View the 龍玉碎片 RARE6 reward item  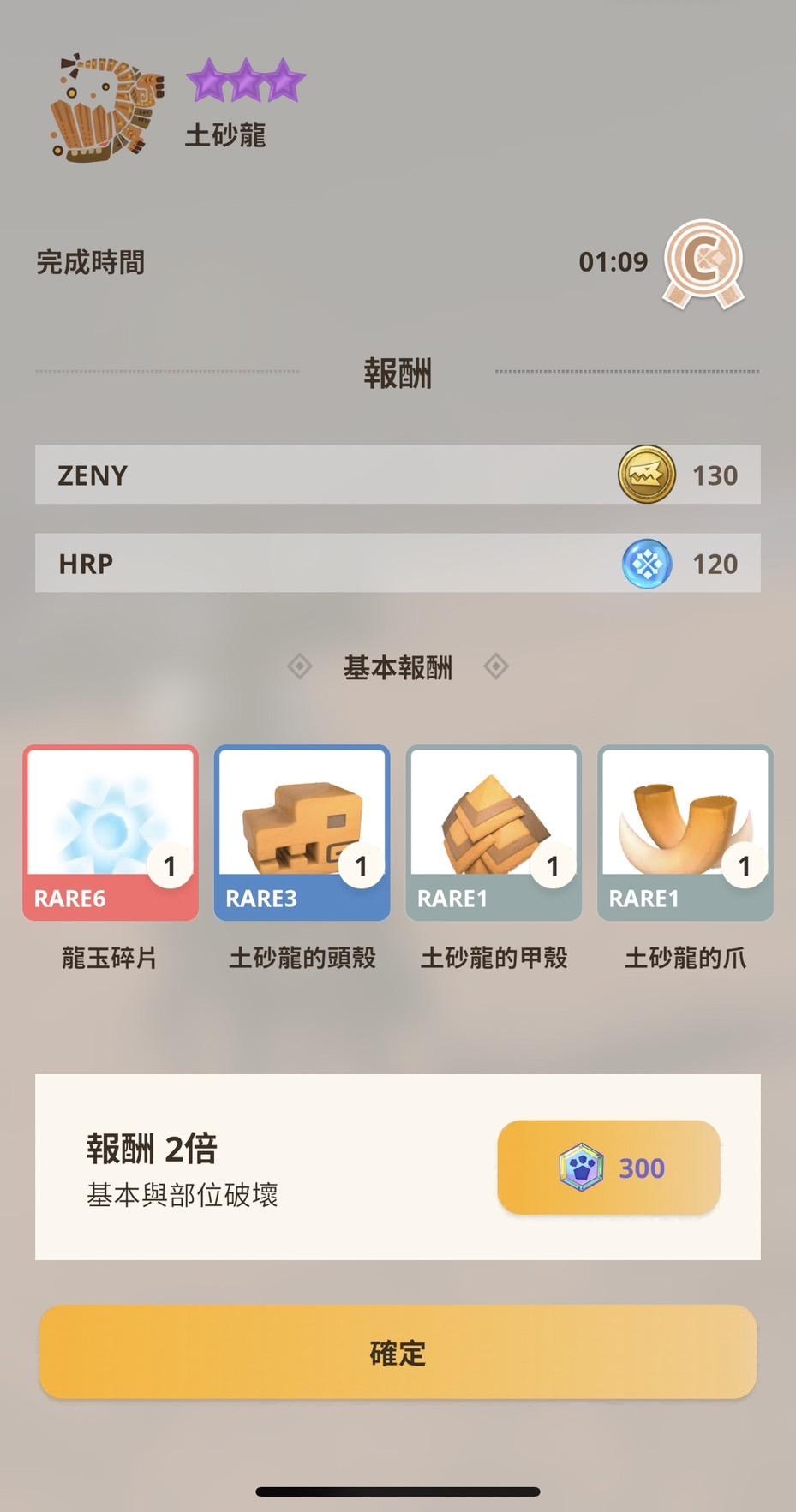pos(111,833)
